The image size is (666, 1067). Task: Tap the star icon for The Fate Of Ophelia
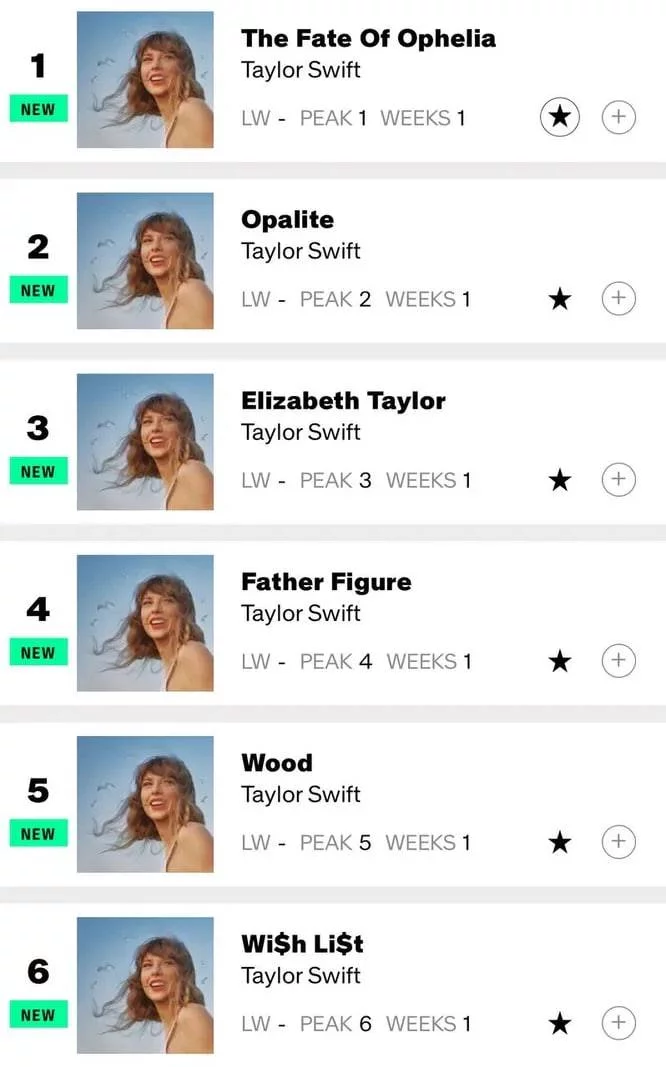[560, 117]
